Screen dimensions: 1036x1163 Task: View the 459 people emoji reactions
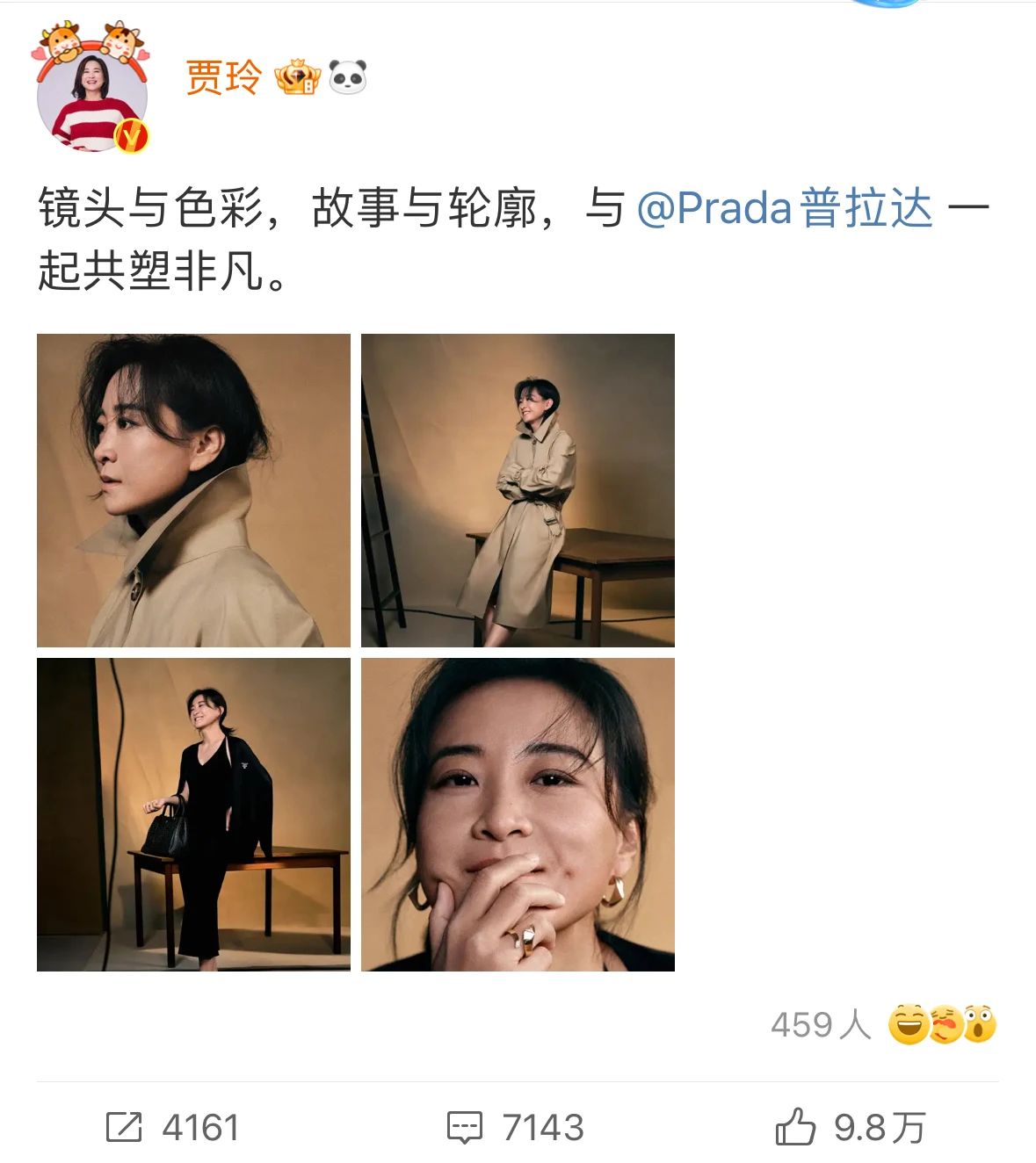883,1024
